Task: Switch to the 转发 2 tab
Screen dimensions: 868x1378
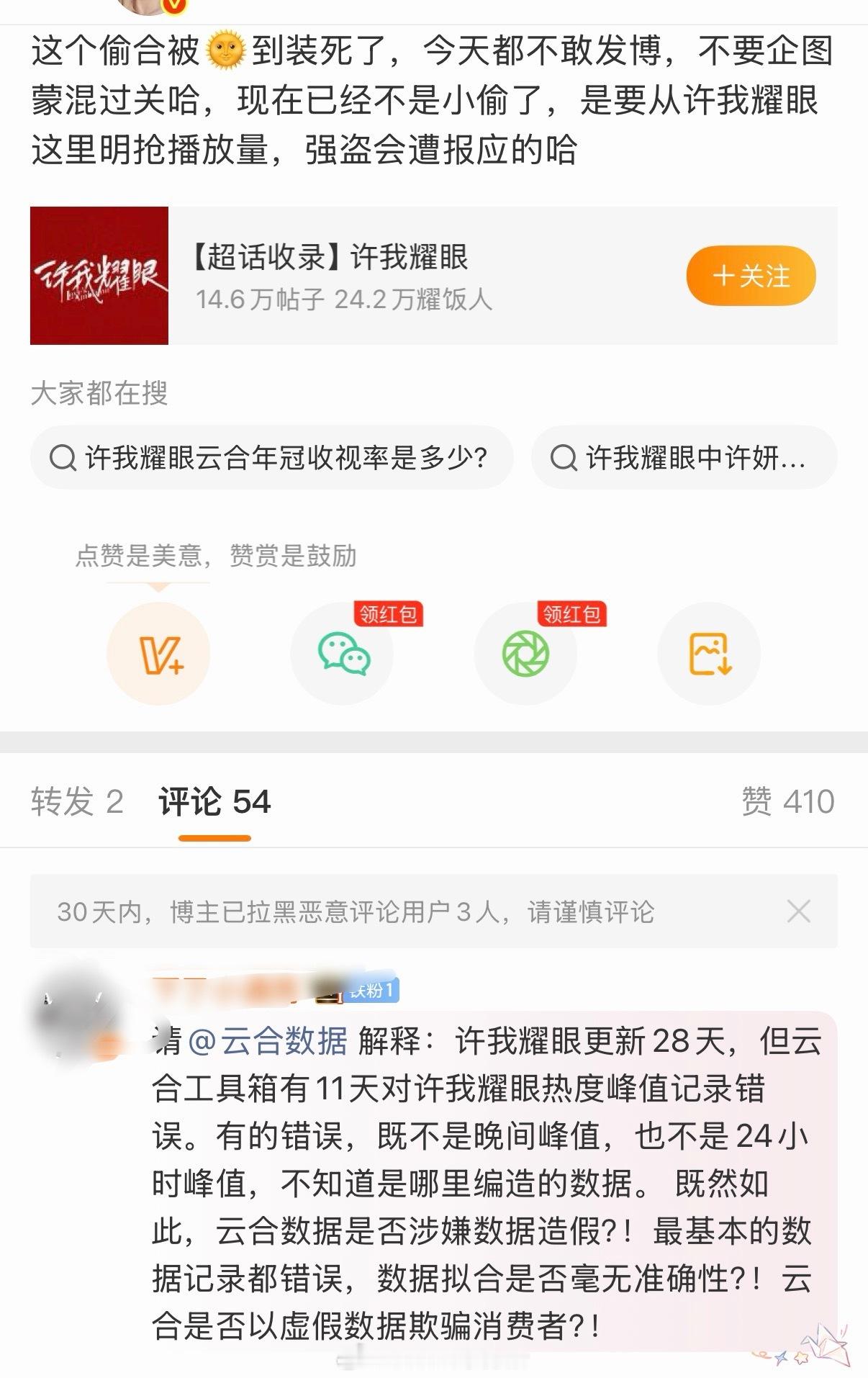Action: click(x=77, y=801)
